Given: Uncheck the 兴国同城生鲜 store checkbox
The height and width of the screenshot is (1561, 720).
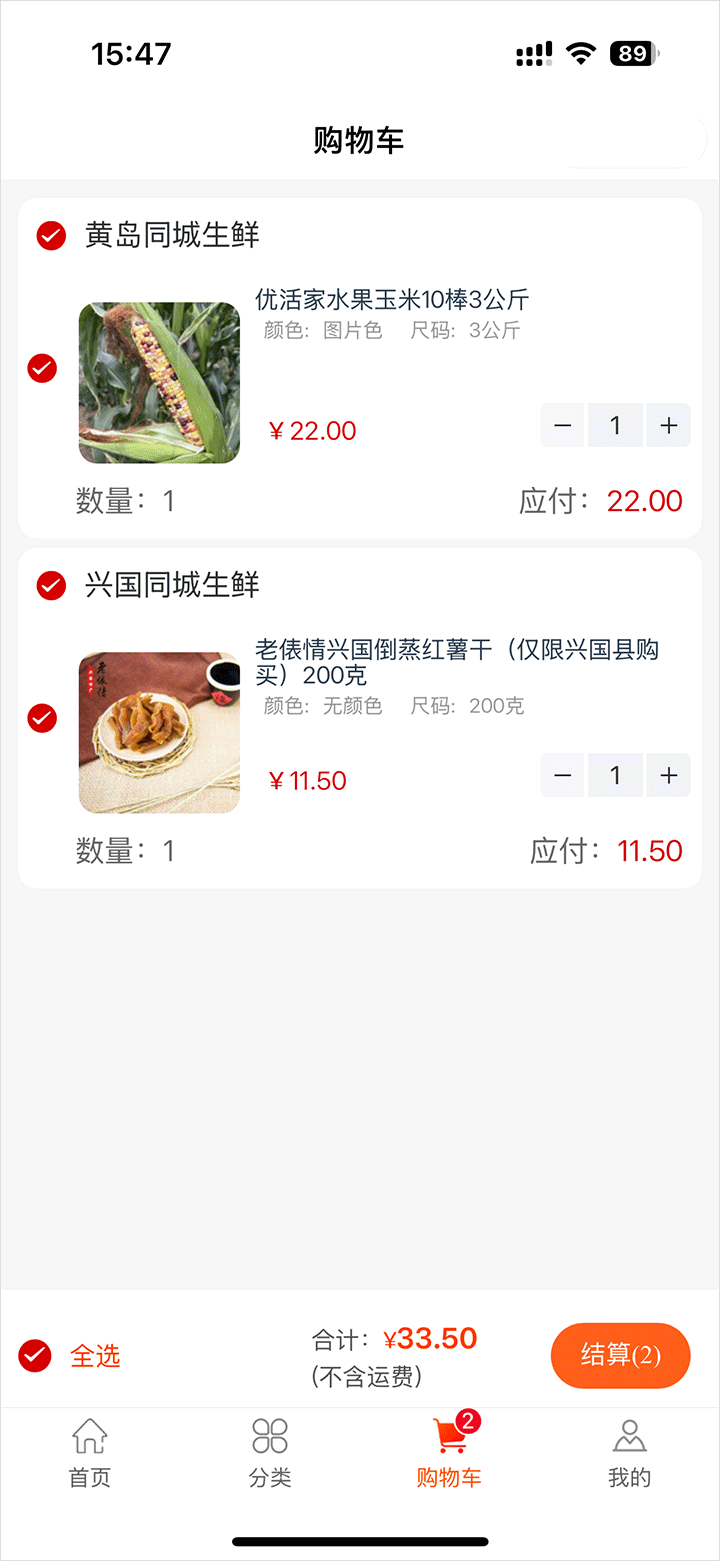Looking at the screenshot, I should tap(51, 586).
